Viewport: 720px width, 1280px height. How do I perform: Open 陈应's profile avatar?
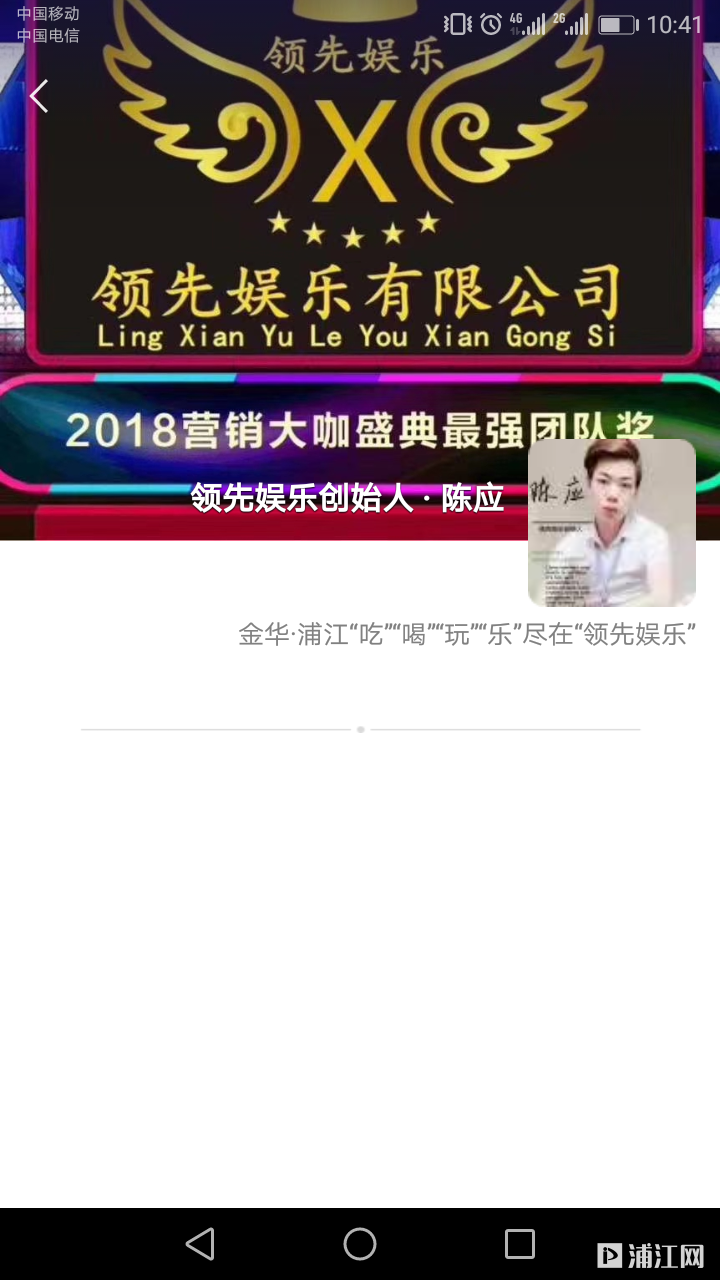point(611,522)
